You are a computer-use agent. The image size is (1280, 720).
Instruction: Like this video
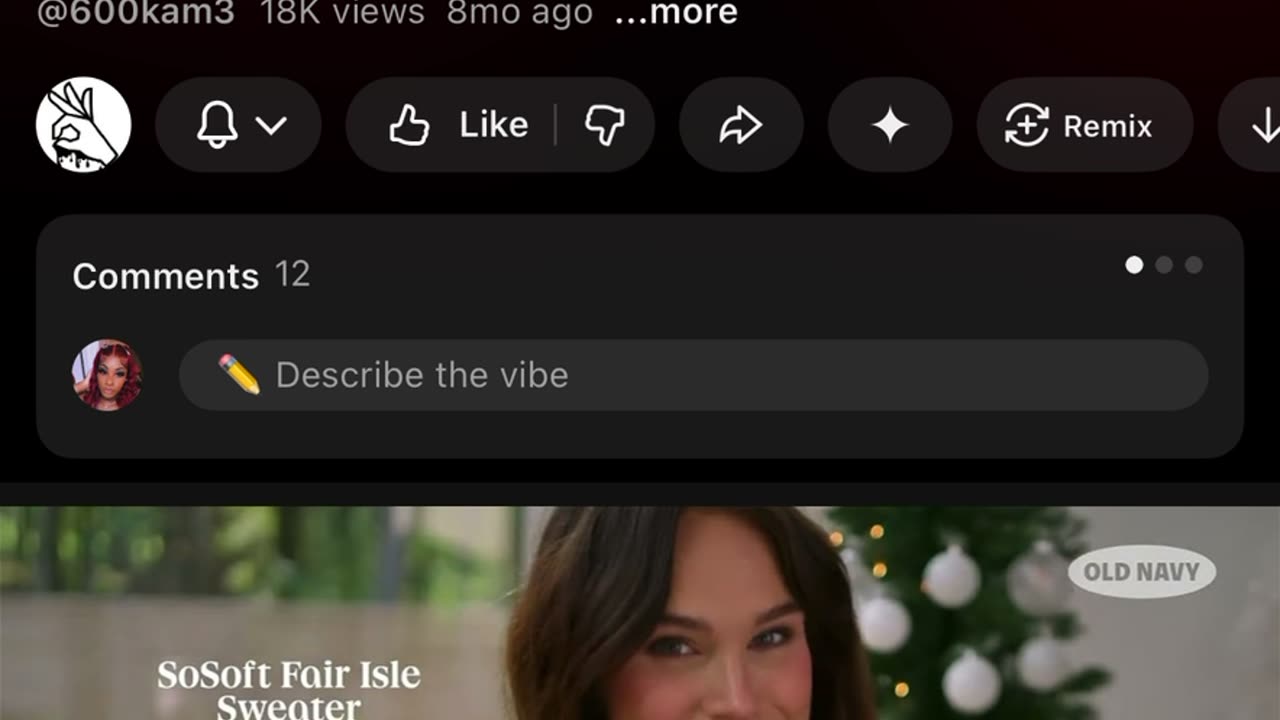coord(458,125)
